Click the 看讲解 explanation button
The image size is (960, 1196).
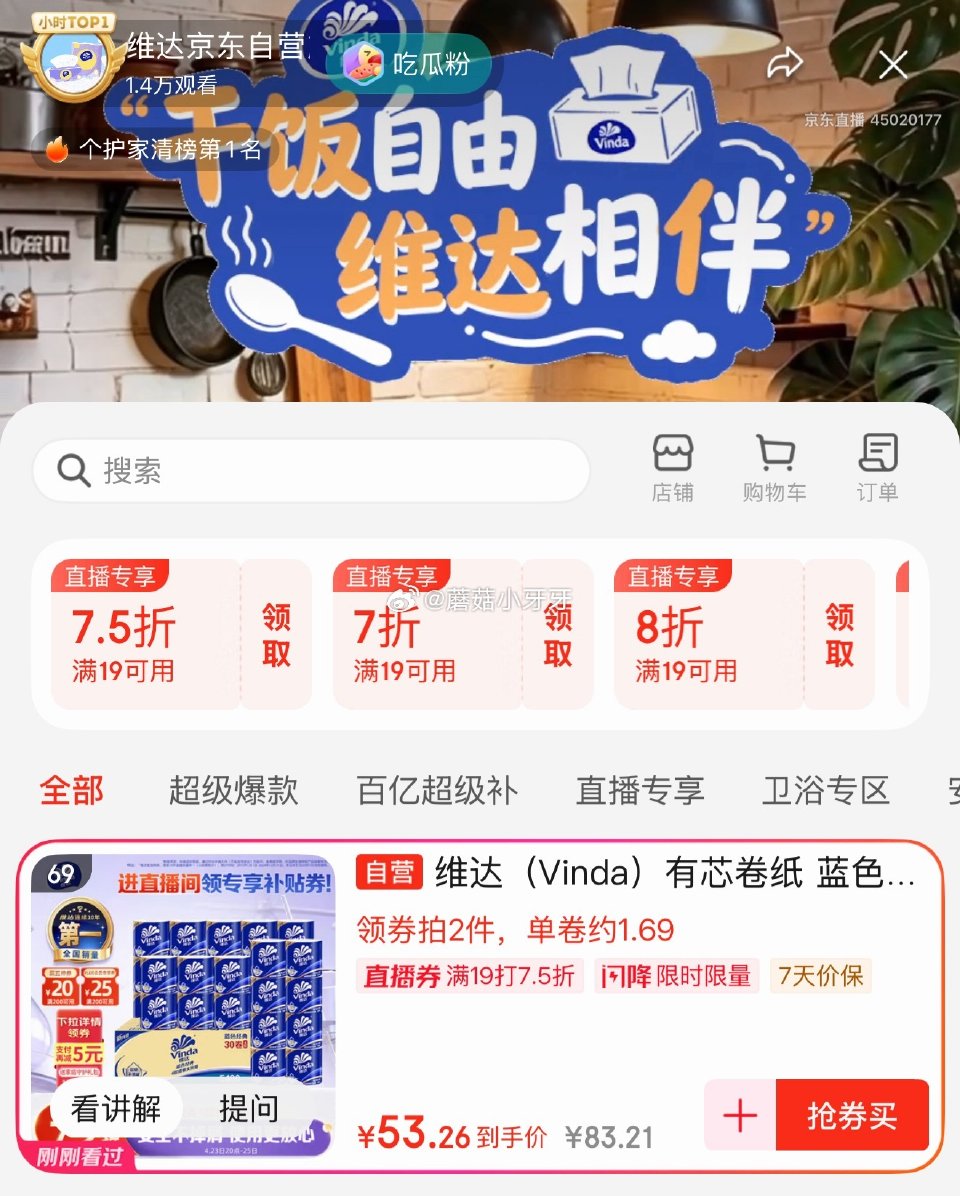coord(118,1108)
